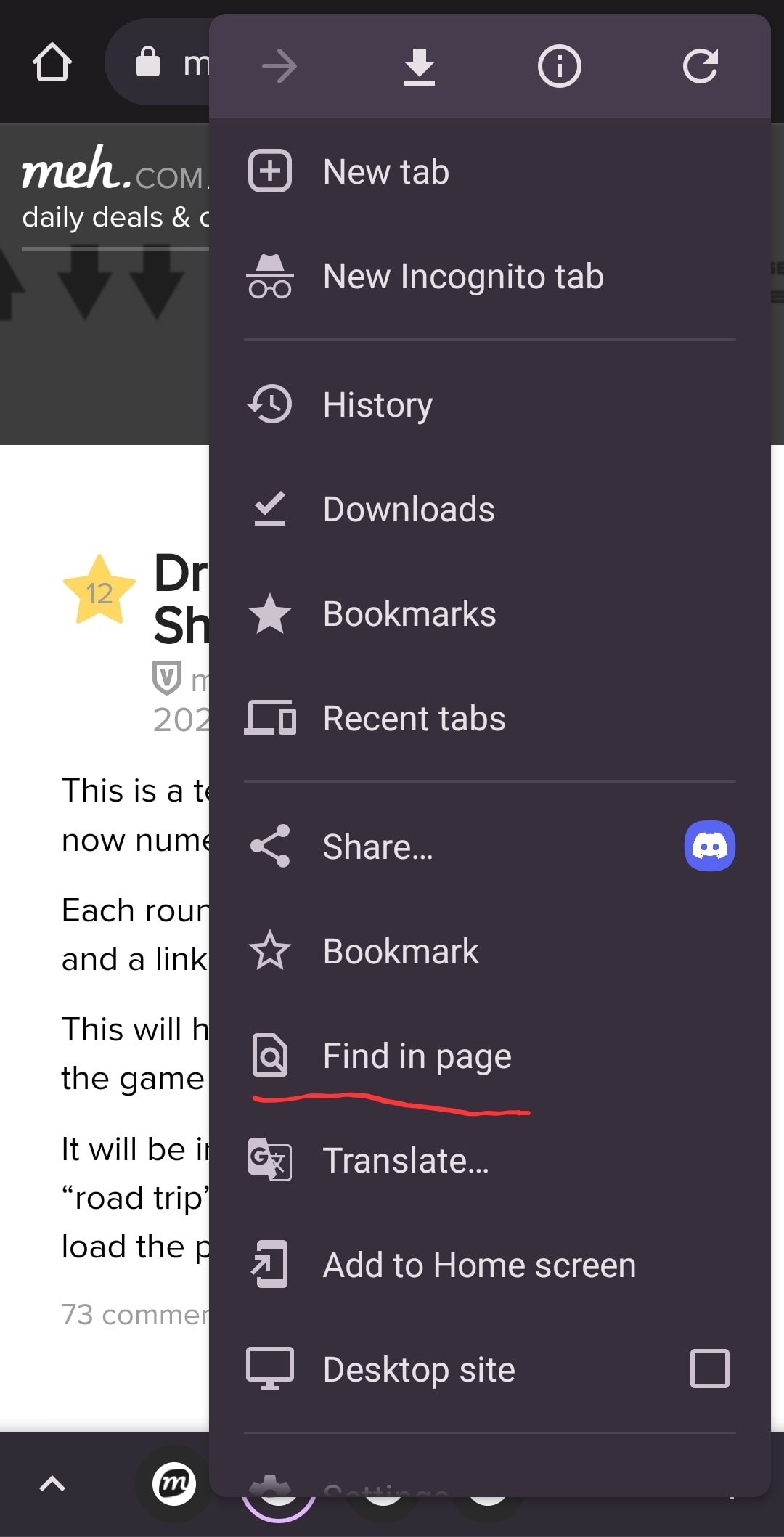The width and height of the screenshot is (784, 1537).
Task: Go to the browser home page
Action: click(52, 62)
